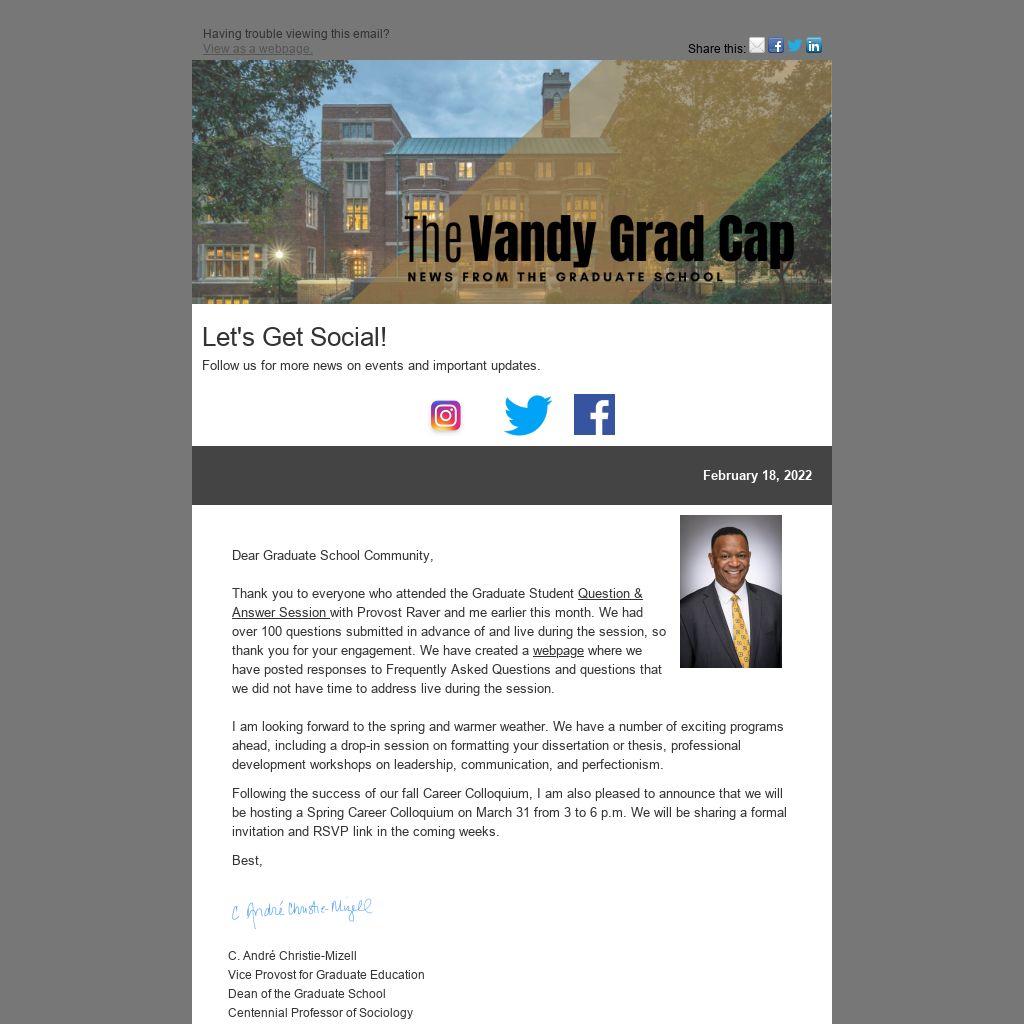Share this newsletter on Twitter
This screenshot has height=1024, width=1024.
[795, 45]
